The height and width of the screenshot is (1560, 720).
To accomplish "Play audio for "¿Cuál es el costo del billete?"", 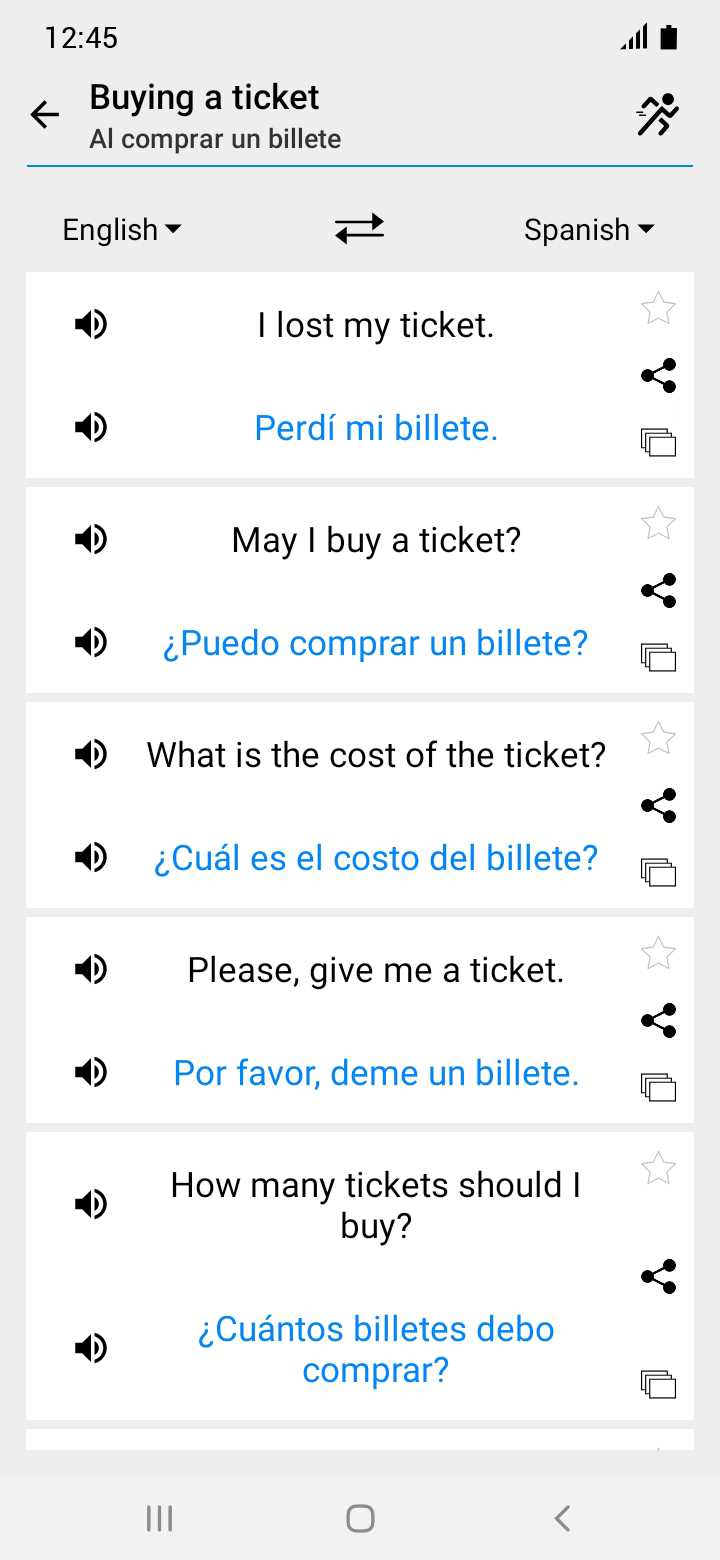I will 90,857.
